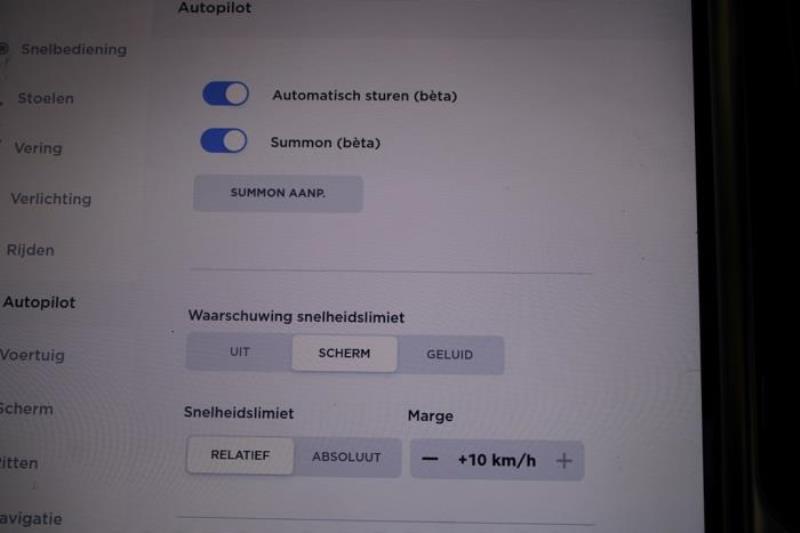
Task: Open Scherm settings
Action: 28,408
